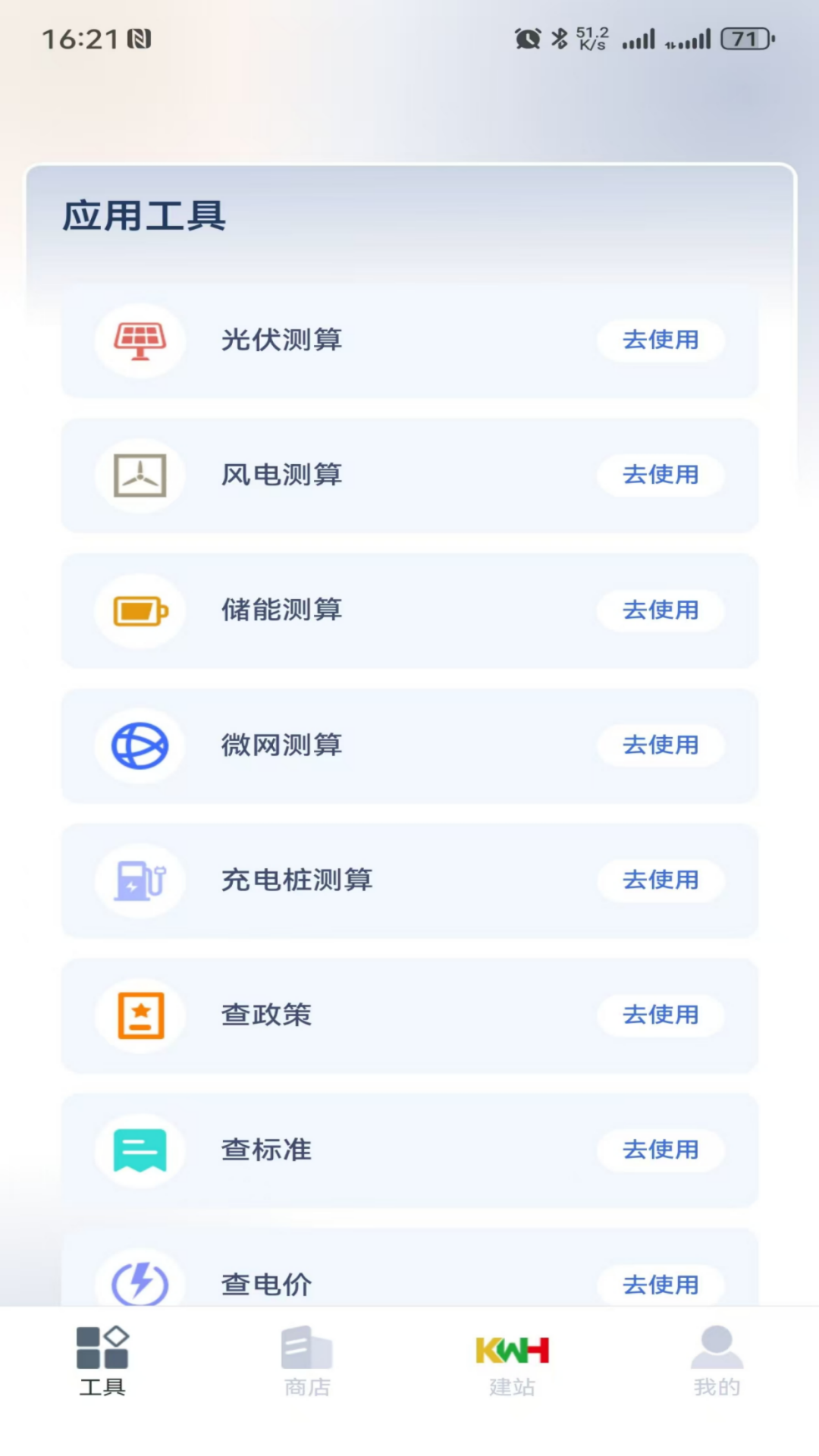The width and height of the screenshot is (819, 1456).
Task: Open the 微网测算 microgrid globe icon
Action: pos(139,745)
